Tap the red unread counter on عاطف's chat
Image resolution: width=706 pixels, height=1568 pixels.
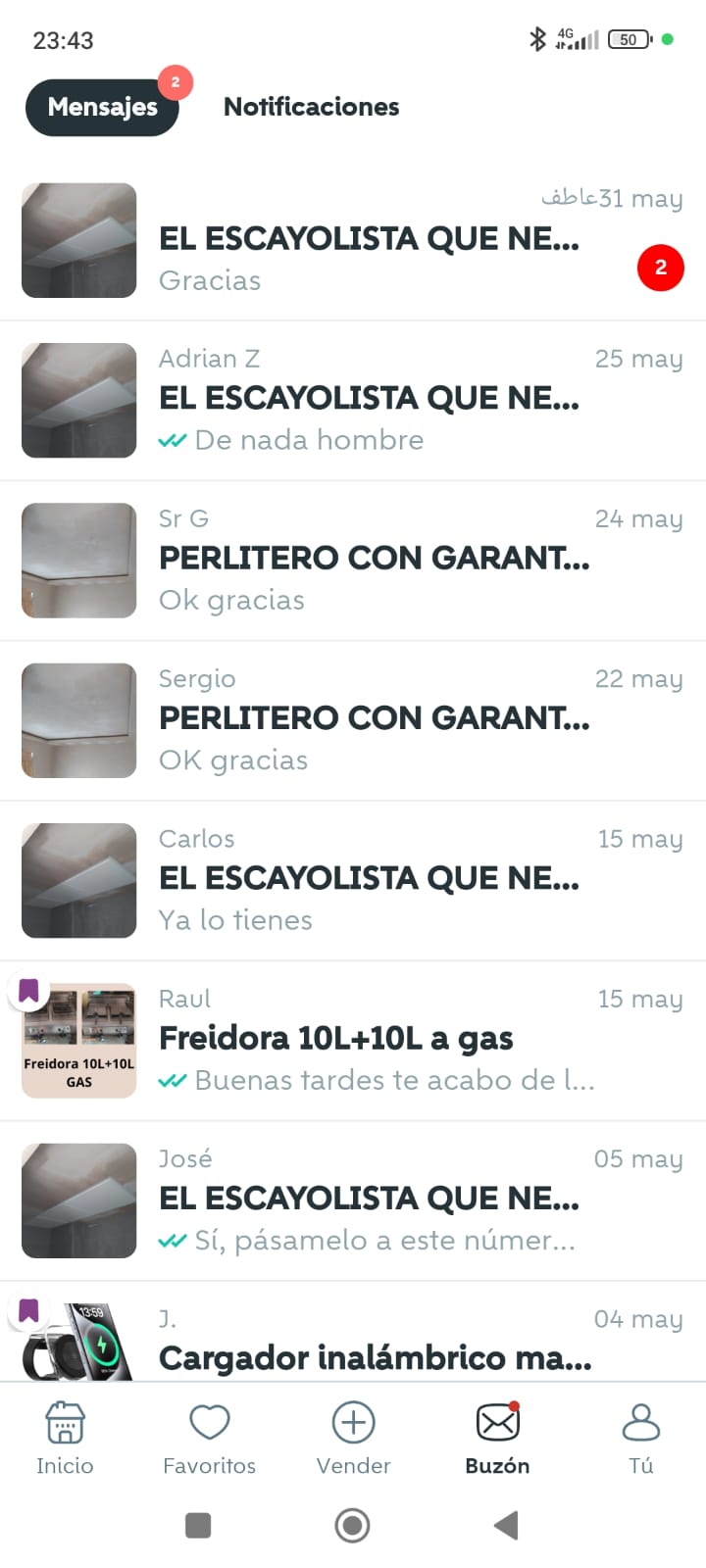click(x=661, y=268)
